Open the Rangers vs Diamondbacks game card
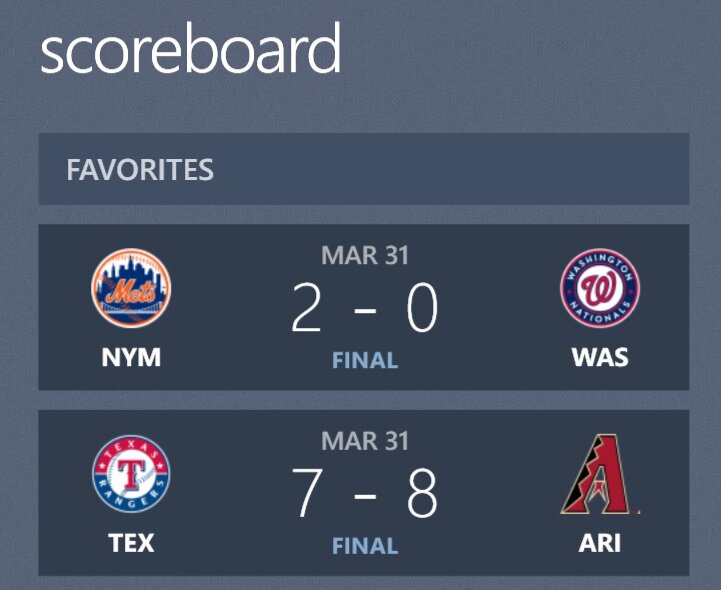Image resolution: width=721 pixels, height=590 pixels. 364,492
